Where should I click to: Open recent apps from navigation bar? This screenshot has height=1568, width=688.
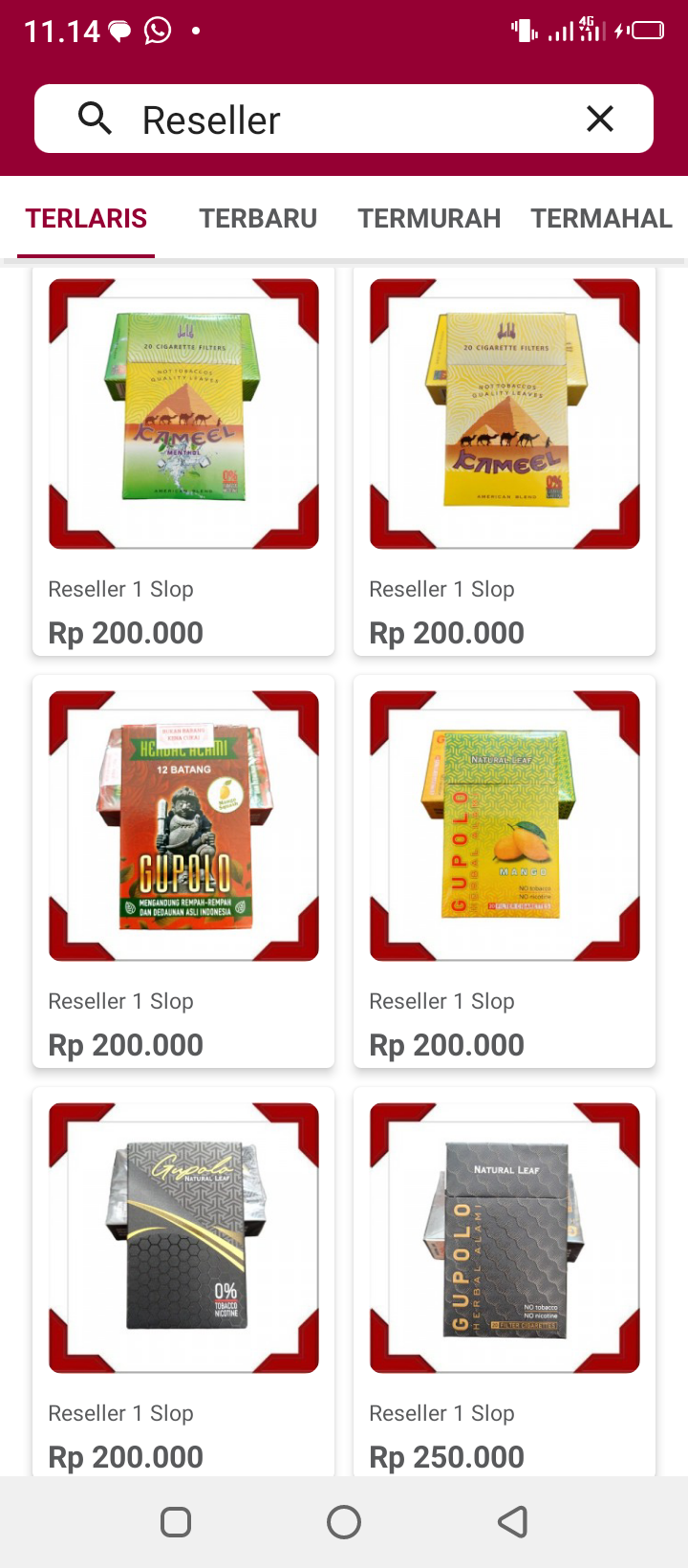tap(176, 1521)
